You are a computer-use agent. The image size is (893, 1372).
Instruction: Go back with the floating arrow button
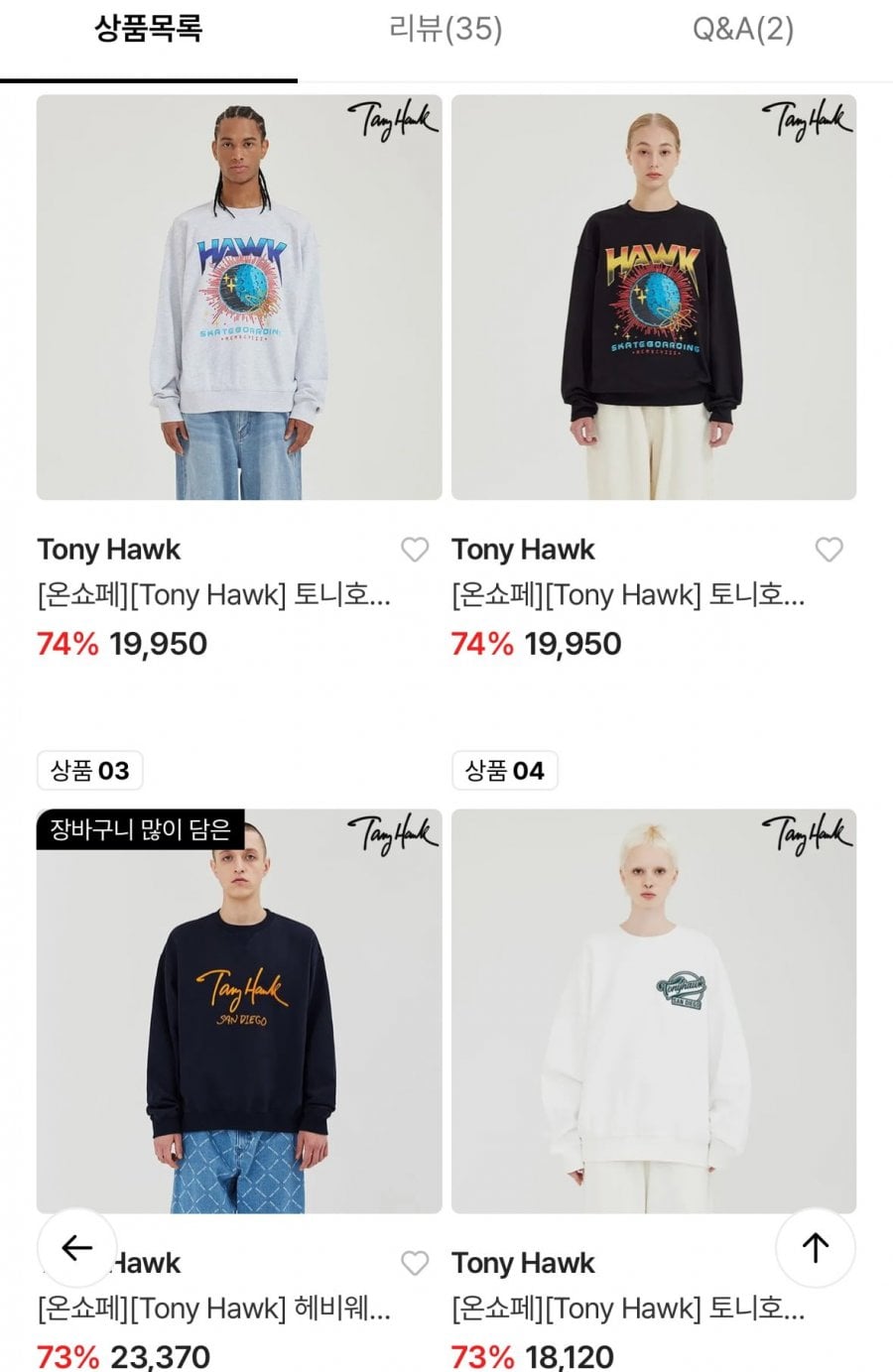pos(76,1248)
